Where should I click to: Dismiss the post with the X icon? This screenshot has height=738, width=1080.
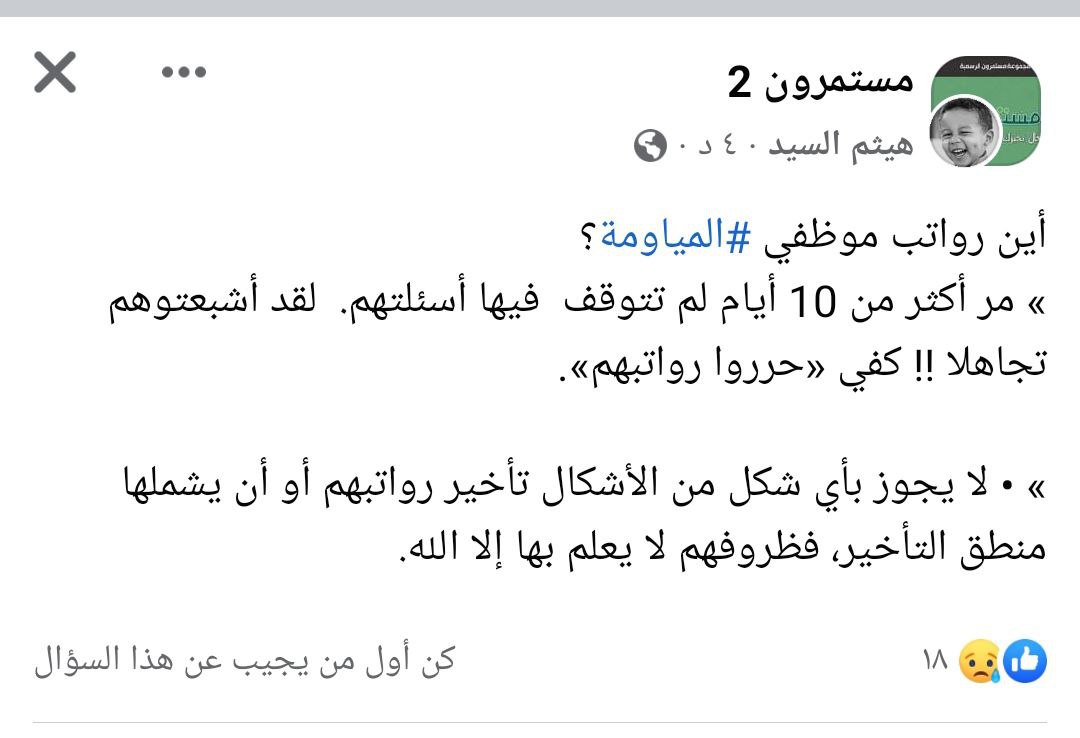point(55,73)
